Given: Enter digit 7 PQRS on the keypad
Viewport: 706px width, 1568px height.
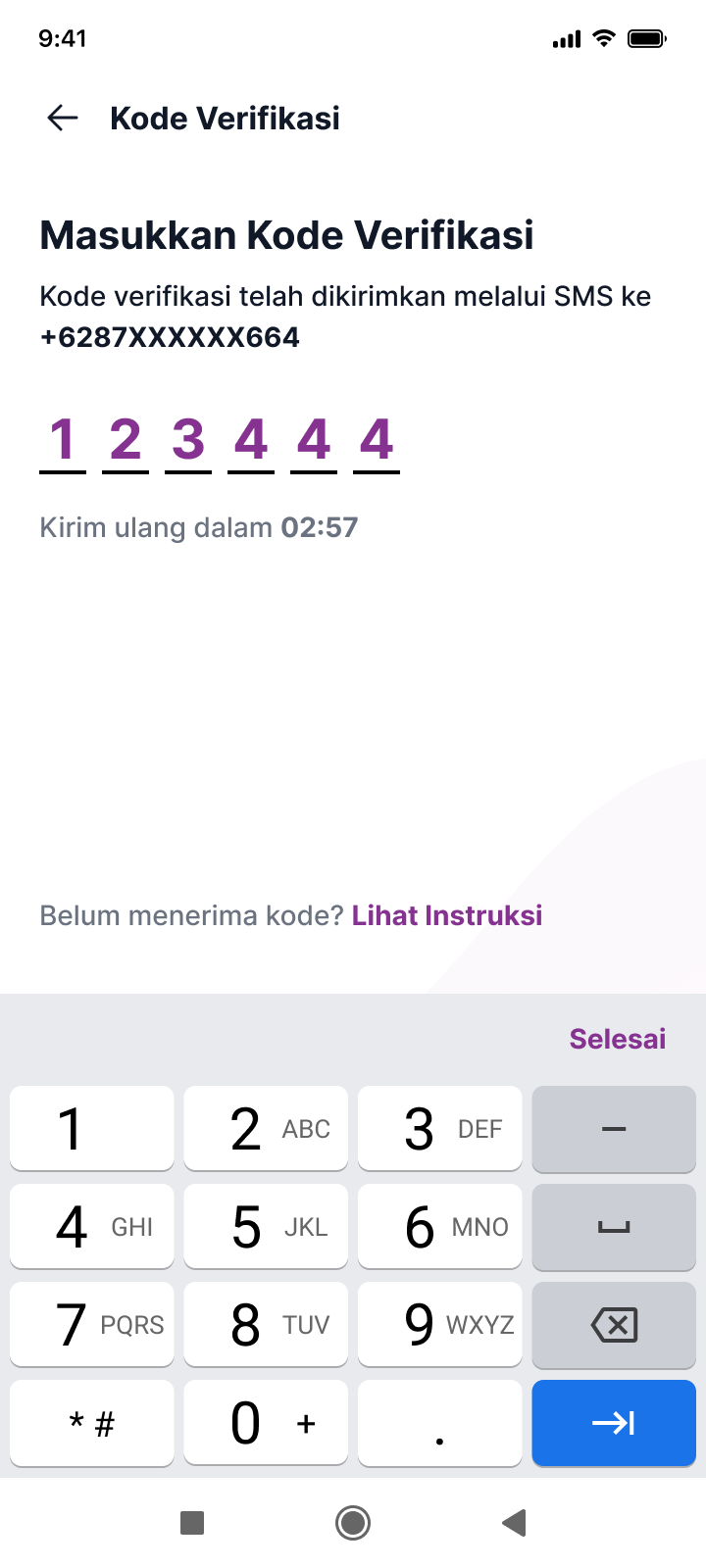Looking at the screenshot, I should [92, 1324].
